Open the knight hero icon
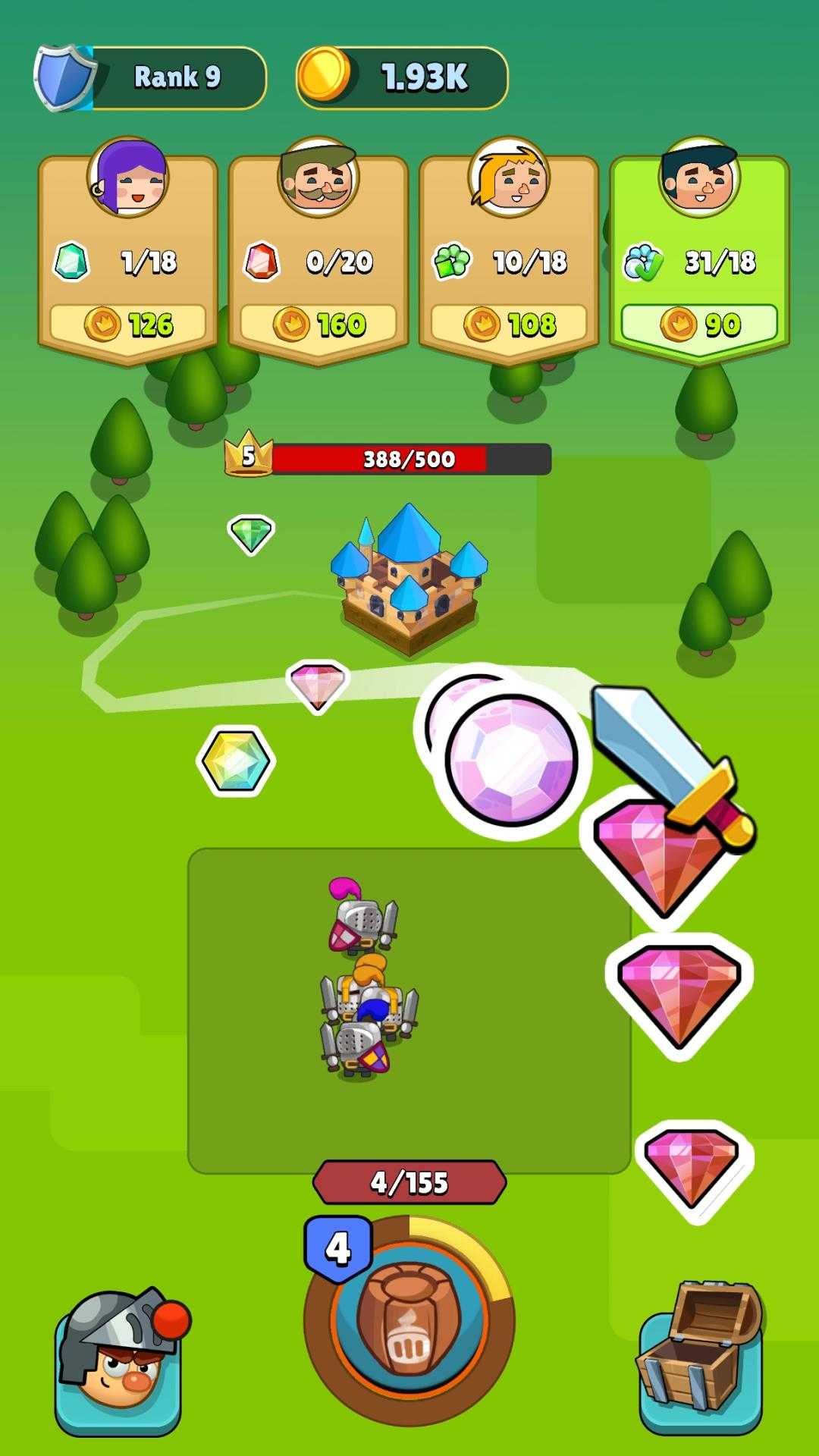 tap(119, 1357)
